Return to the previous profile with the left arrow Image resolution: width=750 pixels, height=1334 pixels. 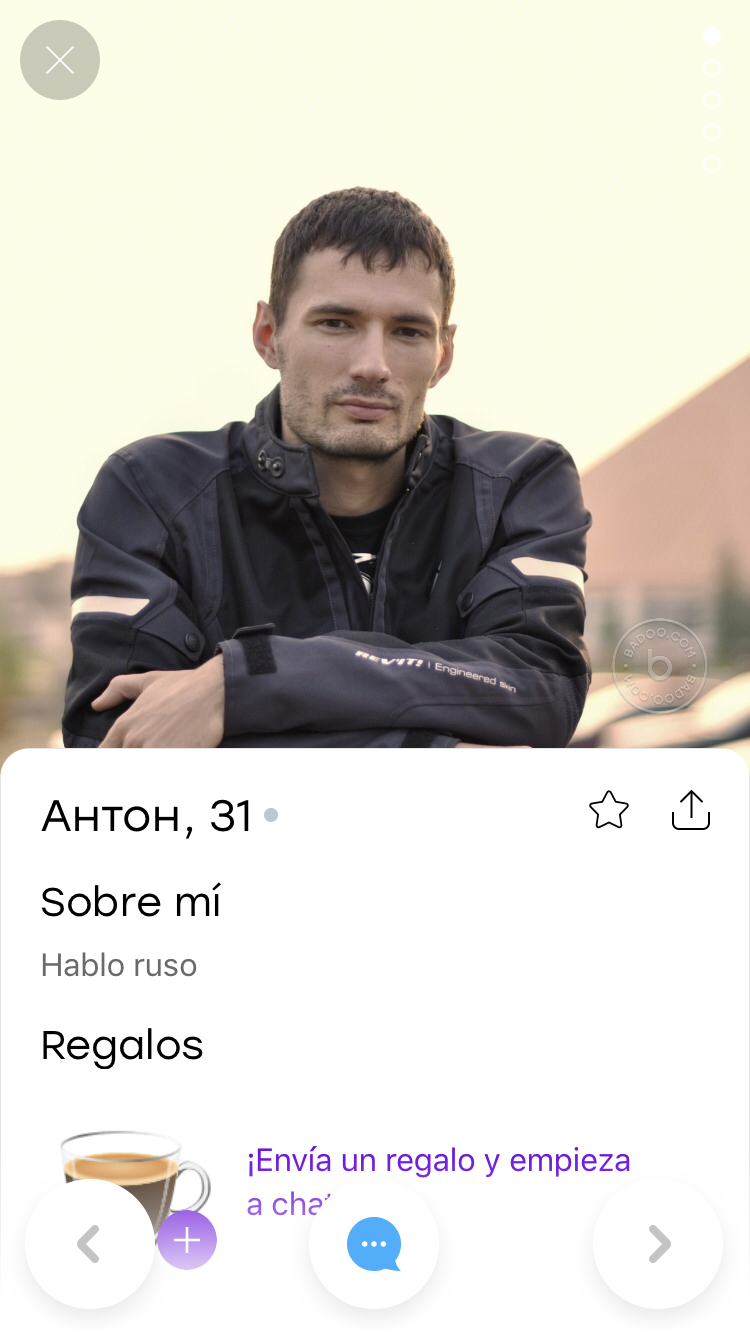coord(90,1244)
